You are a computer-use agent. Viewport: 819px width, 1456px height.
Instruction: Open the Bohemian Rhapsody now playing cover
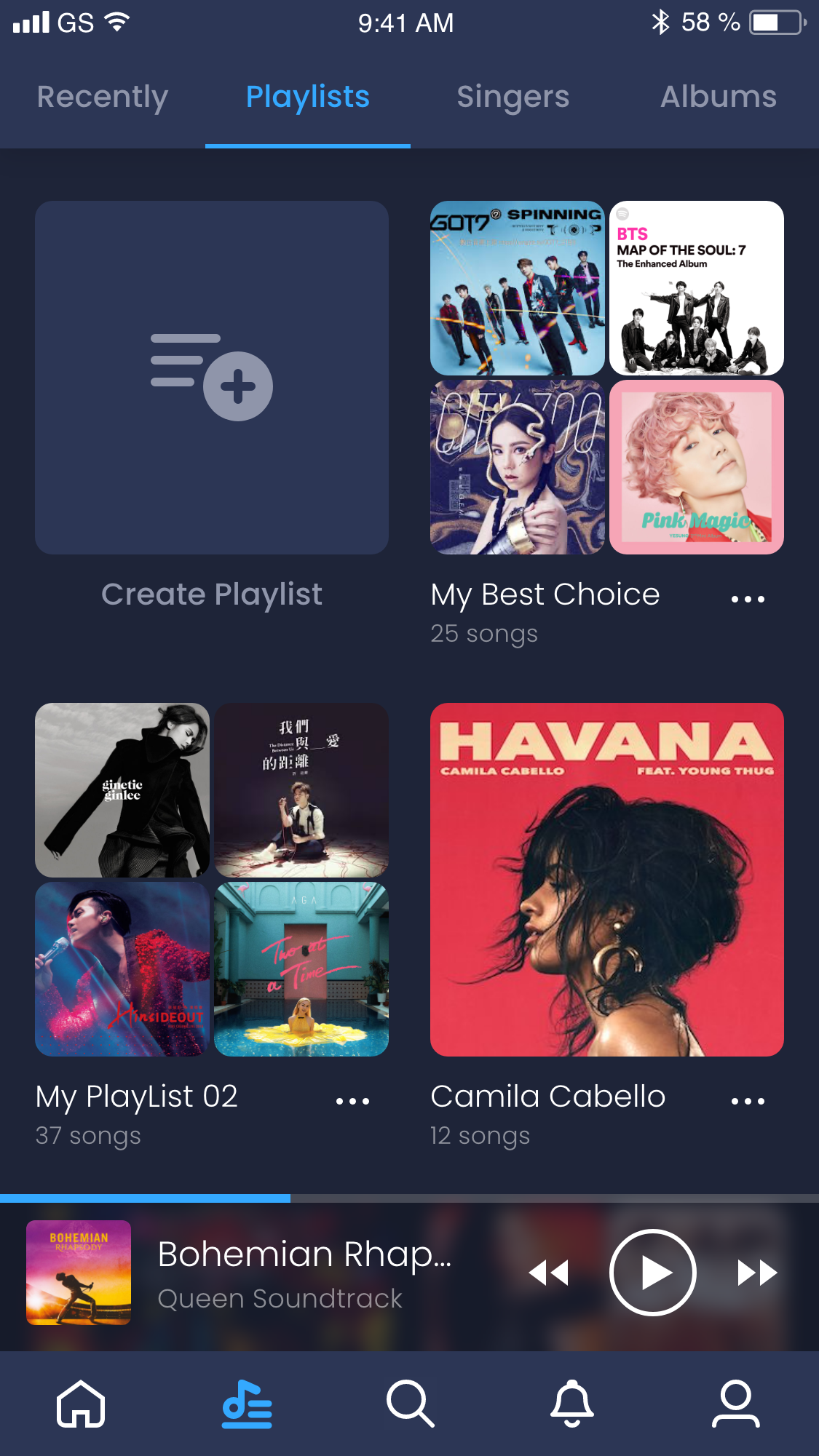tap(79, 1273)
